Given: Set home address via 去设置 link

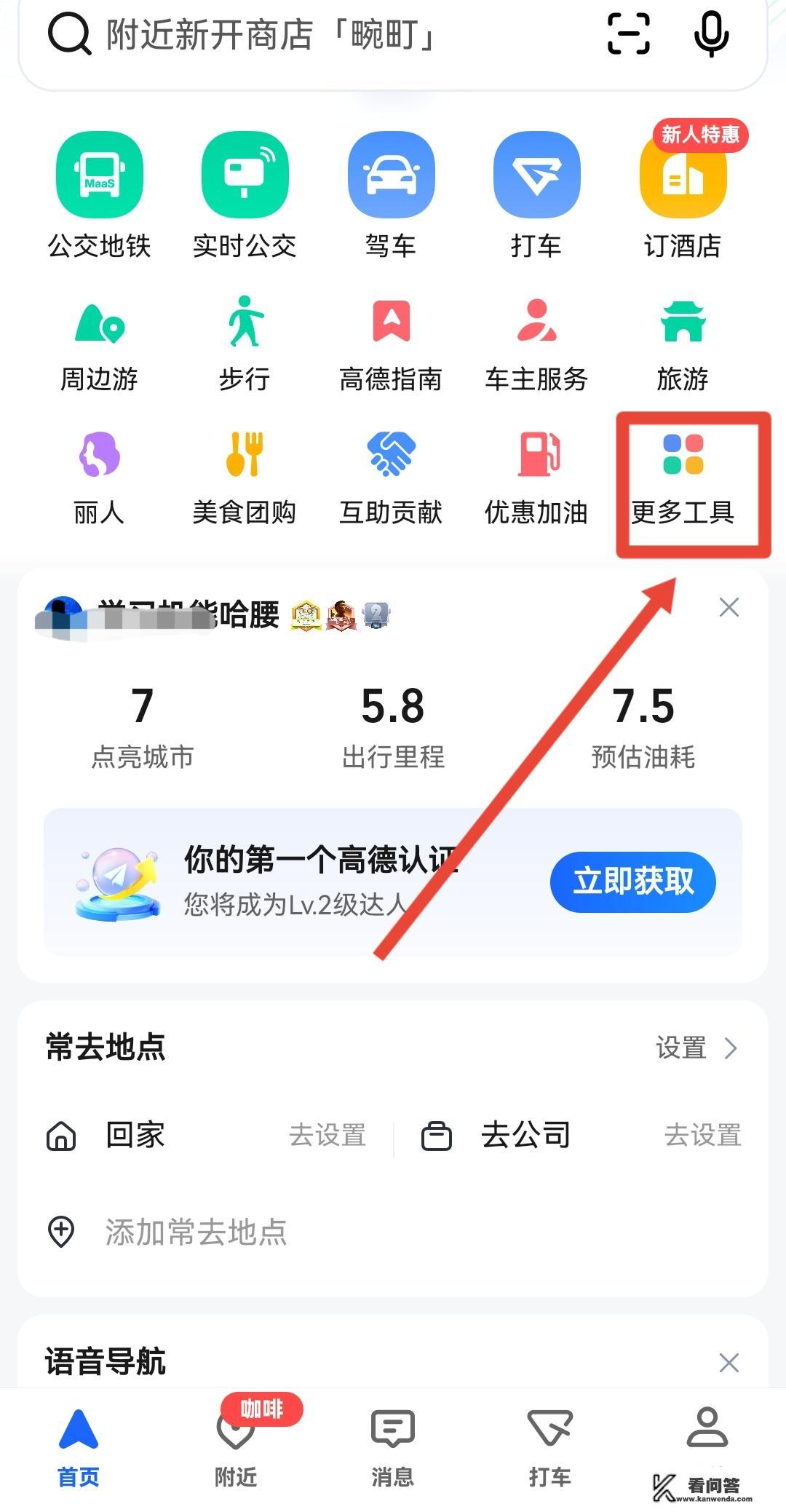Looking at the screenshot, I should pyautogui.click(x=327, y=1136).
